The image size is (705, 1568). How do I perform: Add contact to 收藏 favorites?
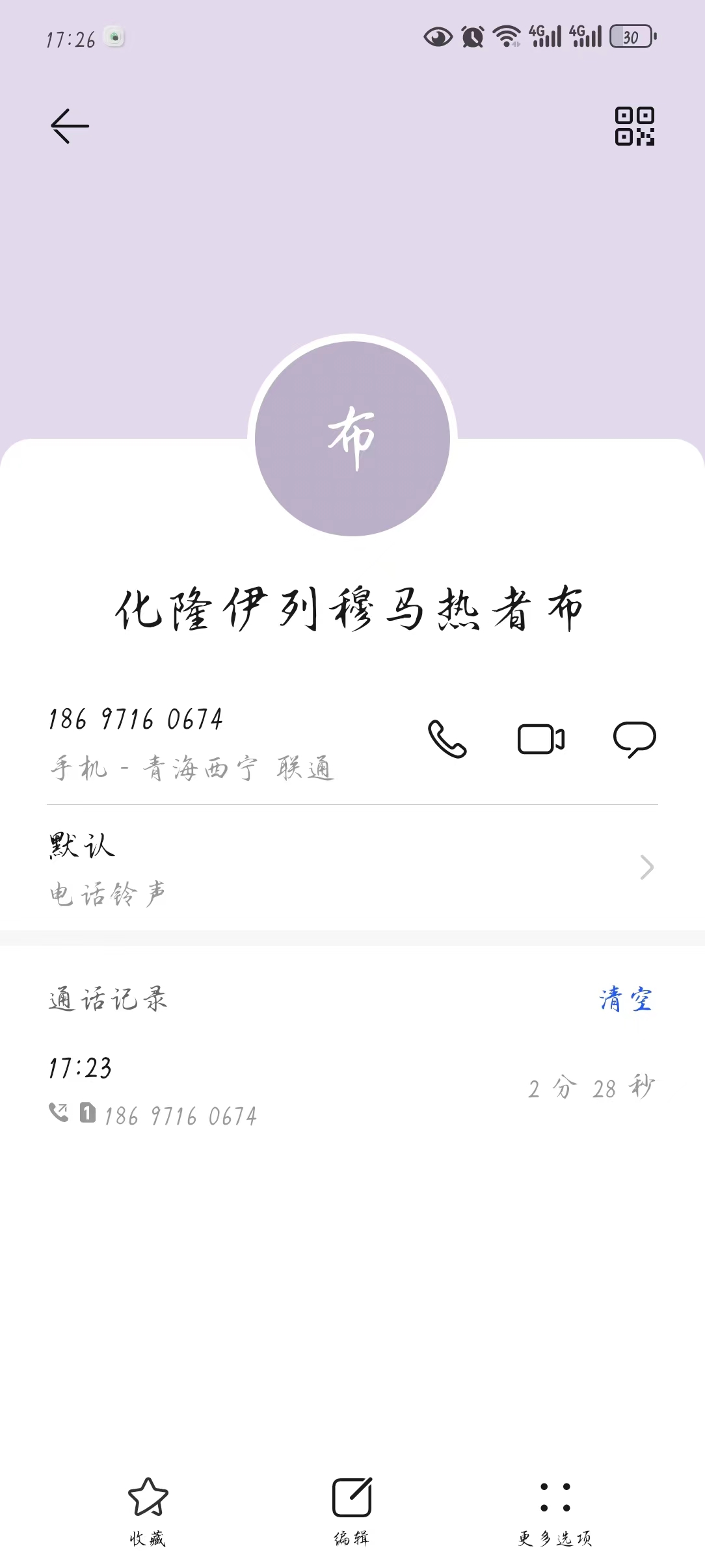(148, 1511)
